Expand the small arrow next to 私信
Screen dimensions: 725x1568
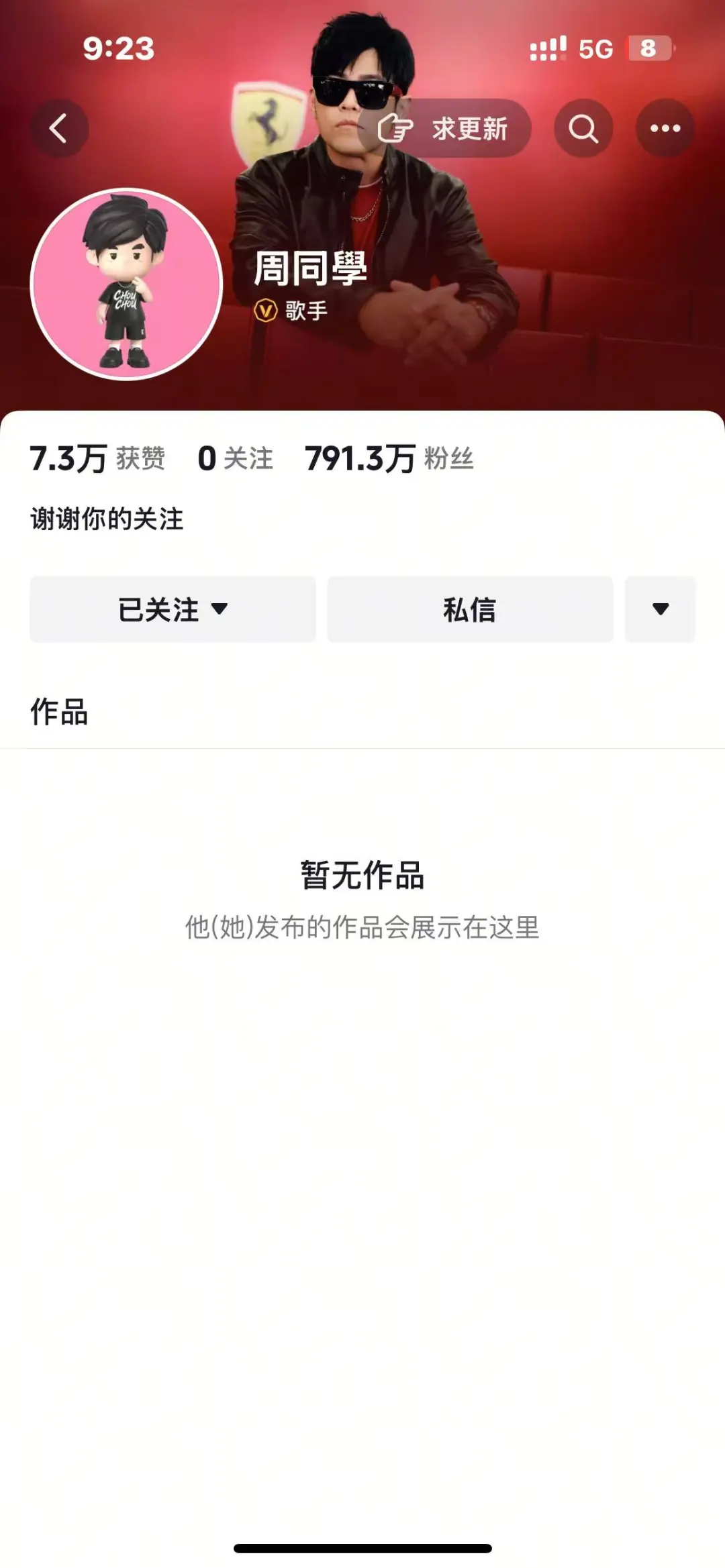pos(660,609)
